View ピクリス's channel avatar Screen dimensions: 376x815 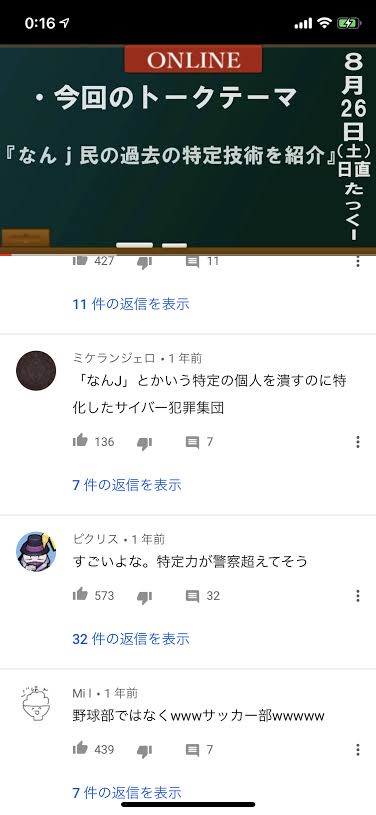[36, 551]
